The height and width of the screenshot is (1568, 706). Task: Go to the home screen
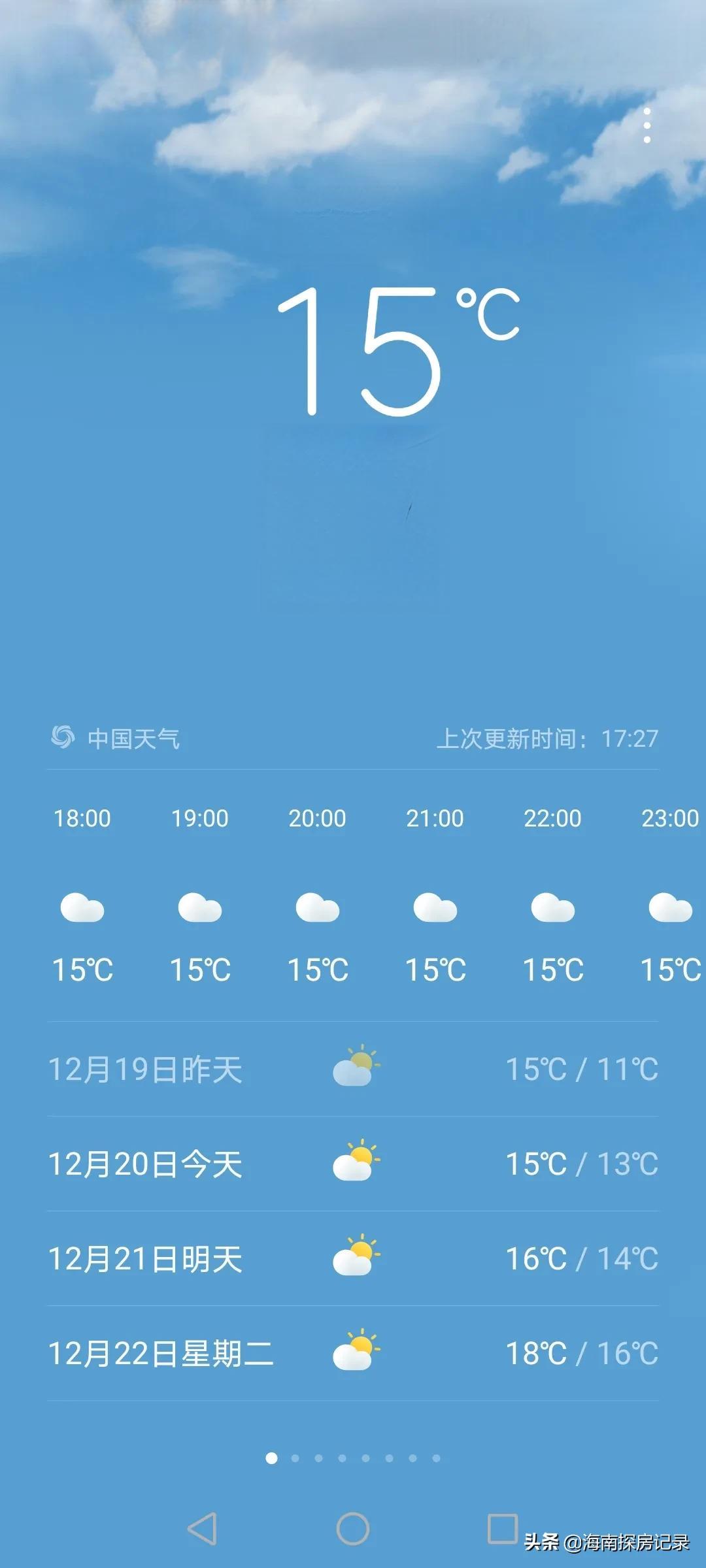353,1529
